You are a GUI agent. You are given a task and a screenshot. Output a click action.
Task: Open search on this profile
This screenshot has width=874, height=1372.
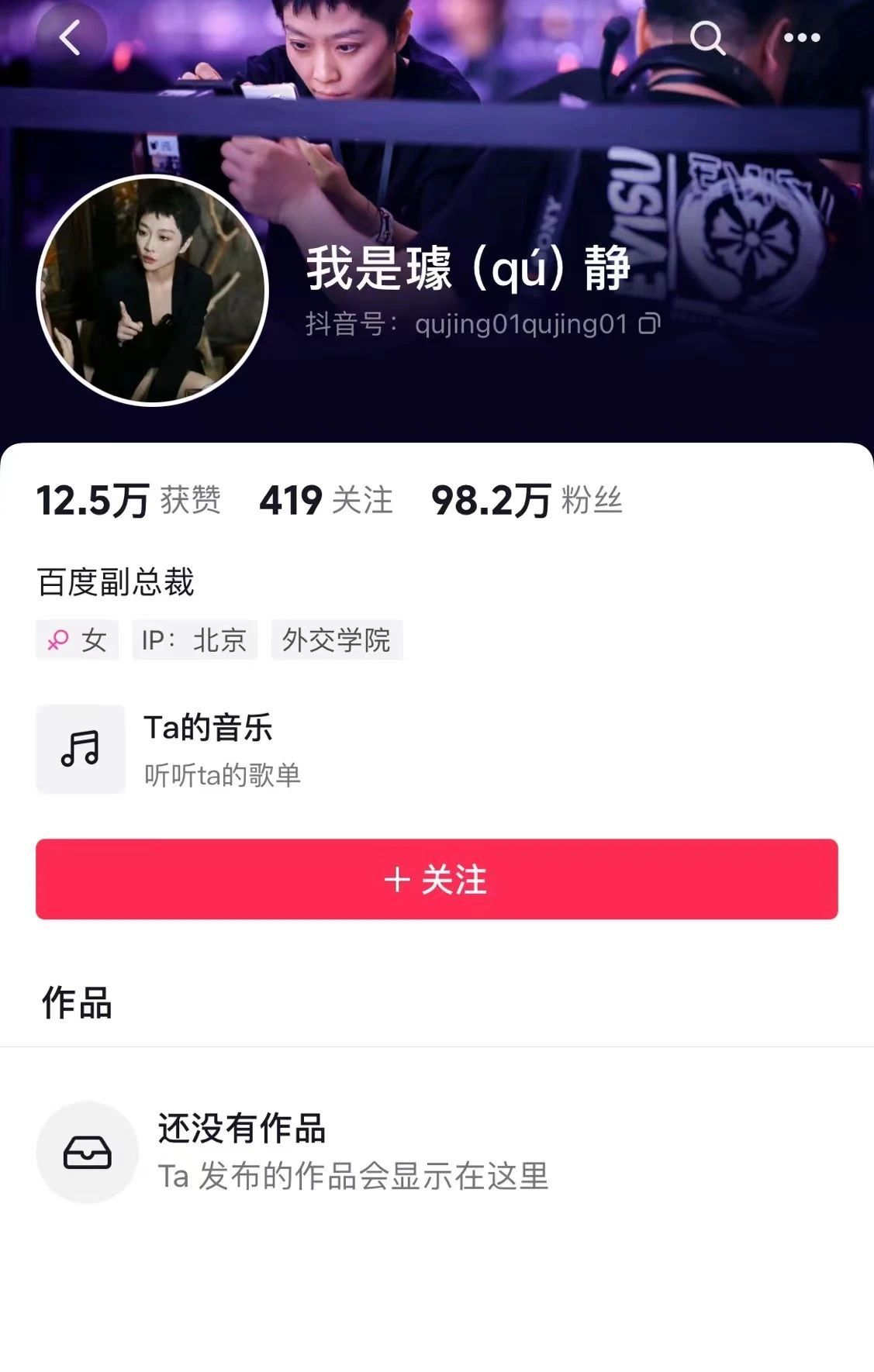coord(706,37)
